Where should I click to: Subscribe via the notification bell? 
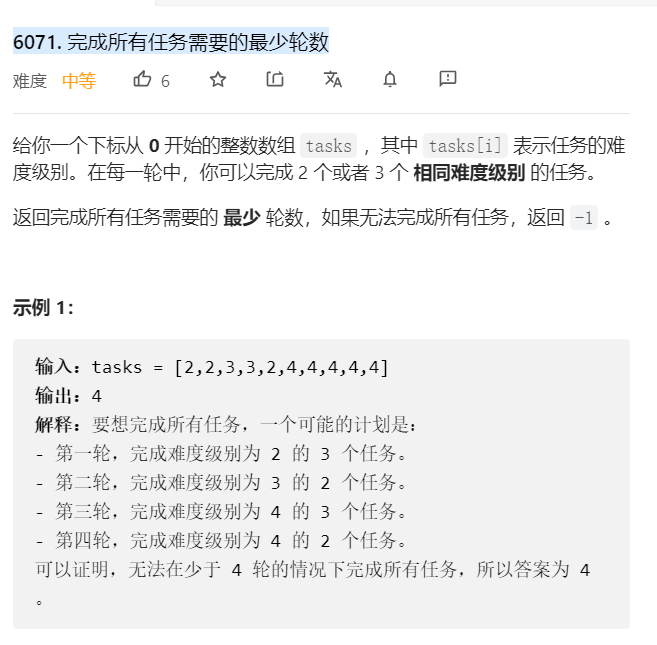coord(390,79)
